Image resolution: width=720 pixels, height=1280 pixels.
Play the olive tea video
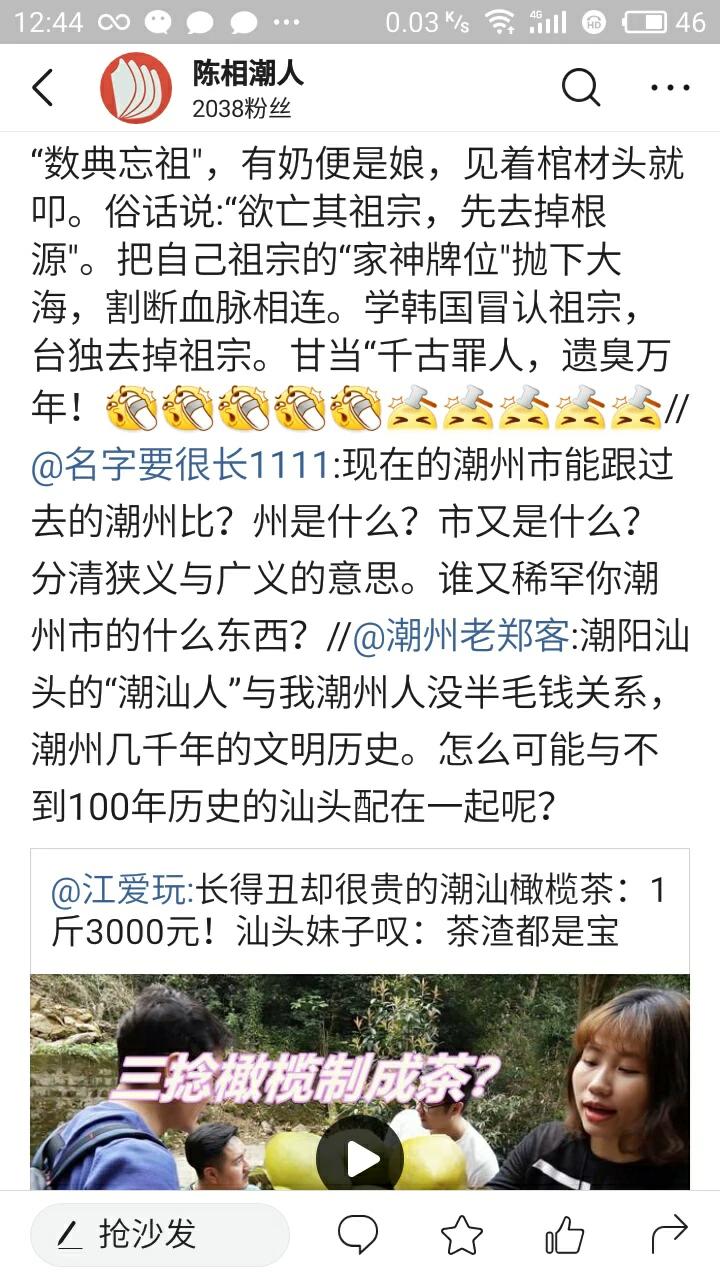[360, 1158]
